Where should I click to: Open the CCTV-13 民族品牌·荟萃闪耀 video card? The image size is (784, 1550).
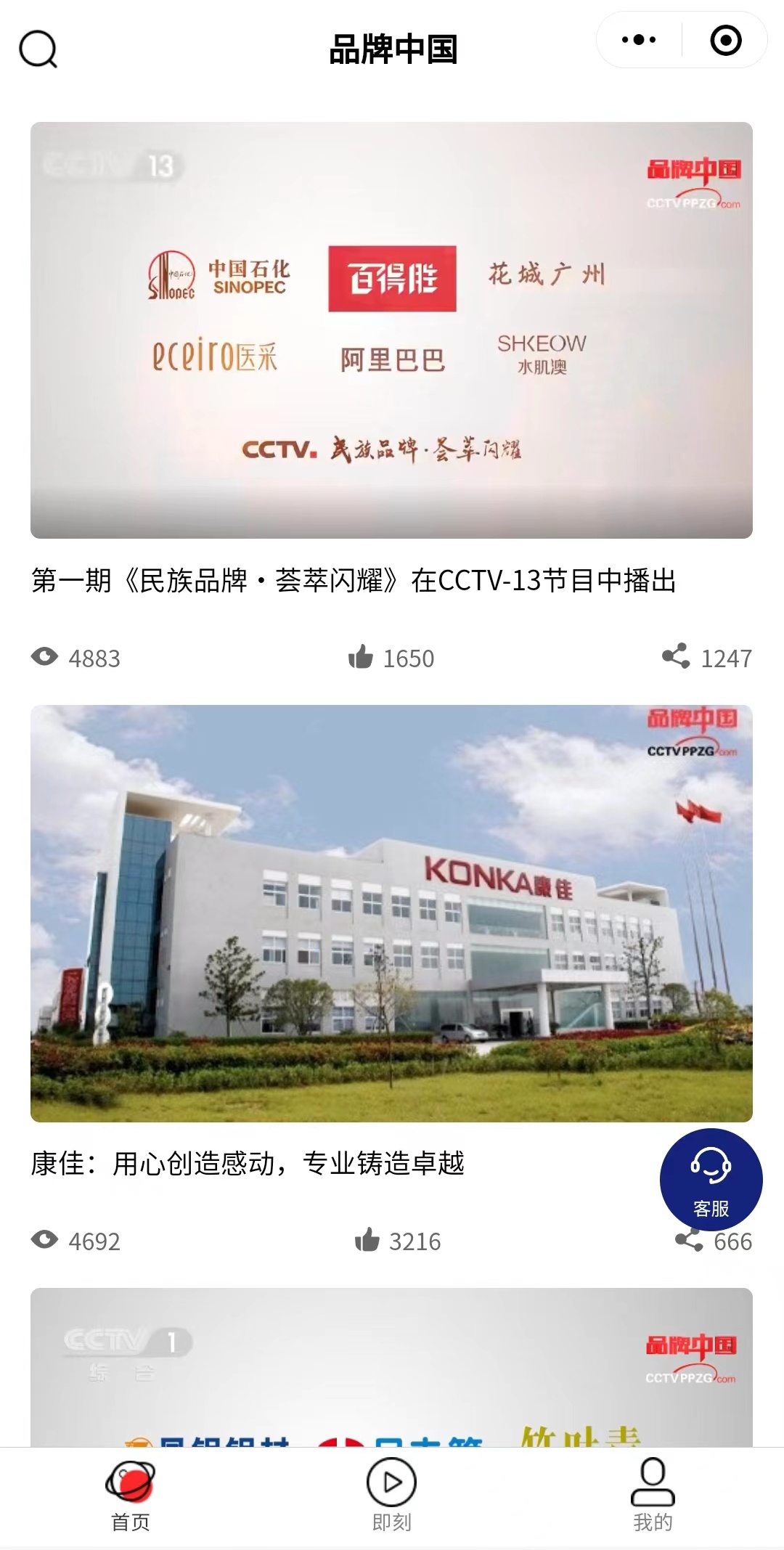tap(391, 330)
